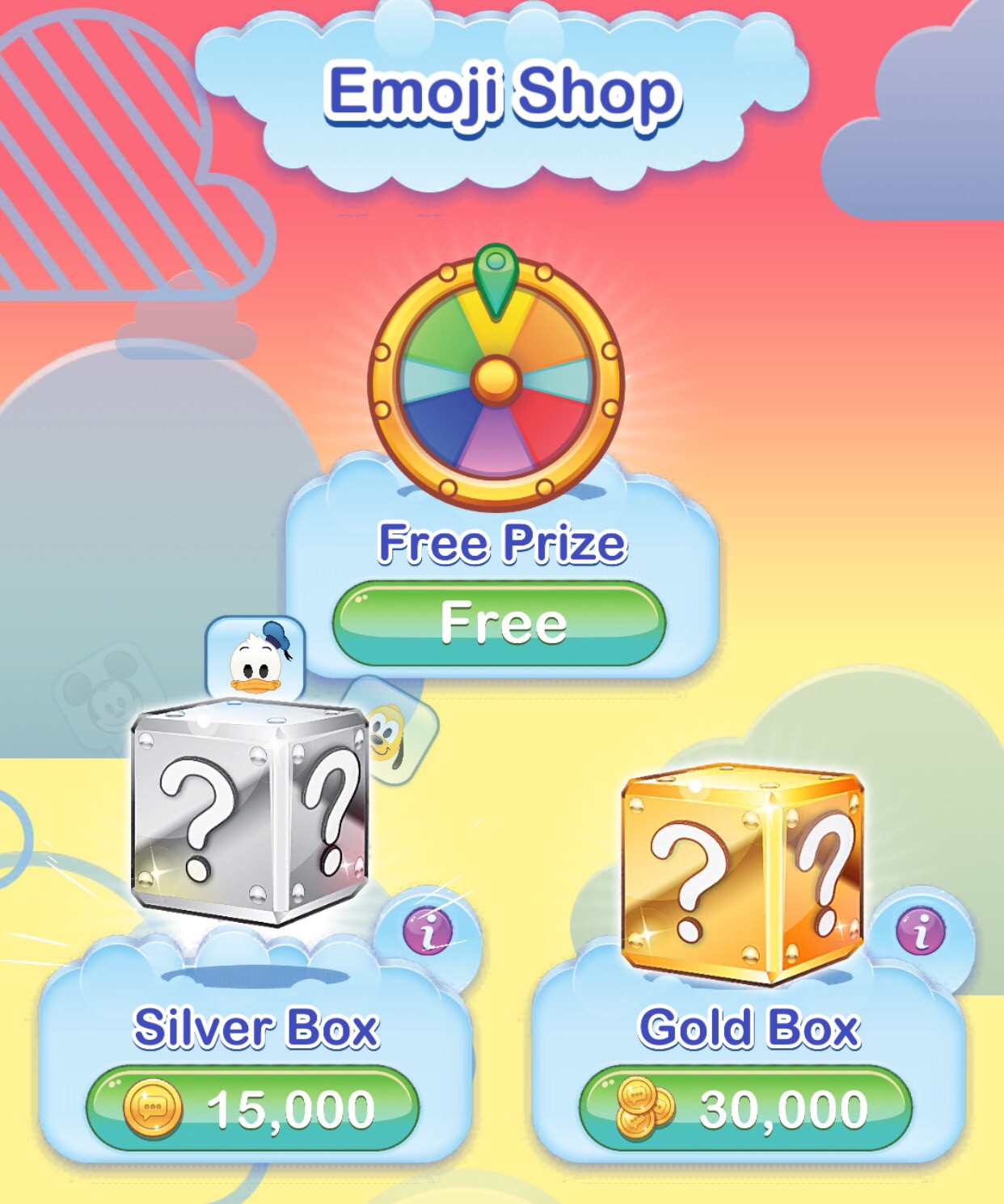1004x1204 pixels.
Task: Open Gold Box info icon
Action: (x=921, y=930)
